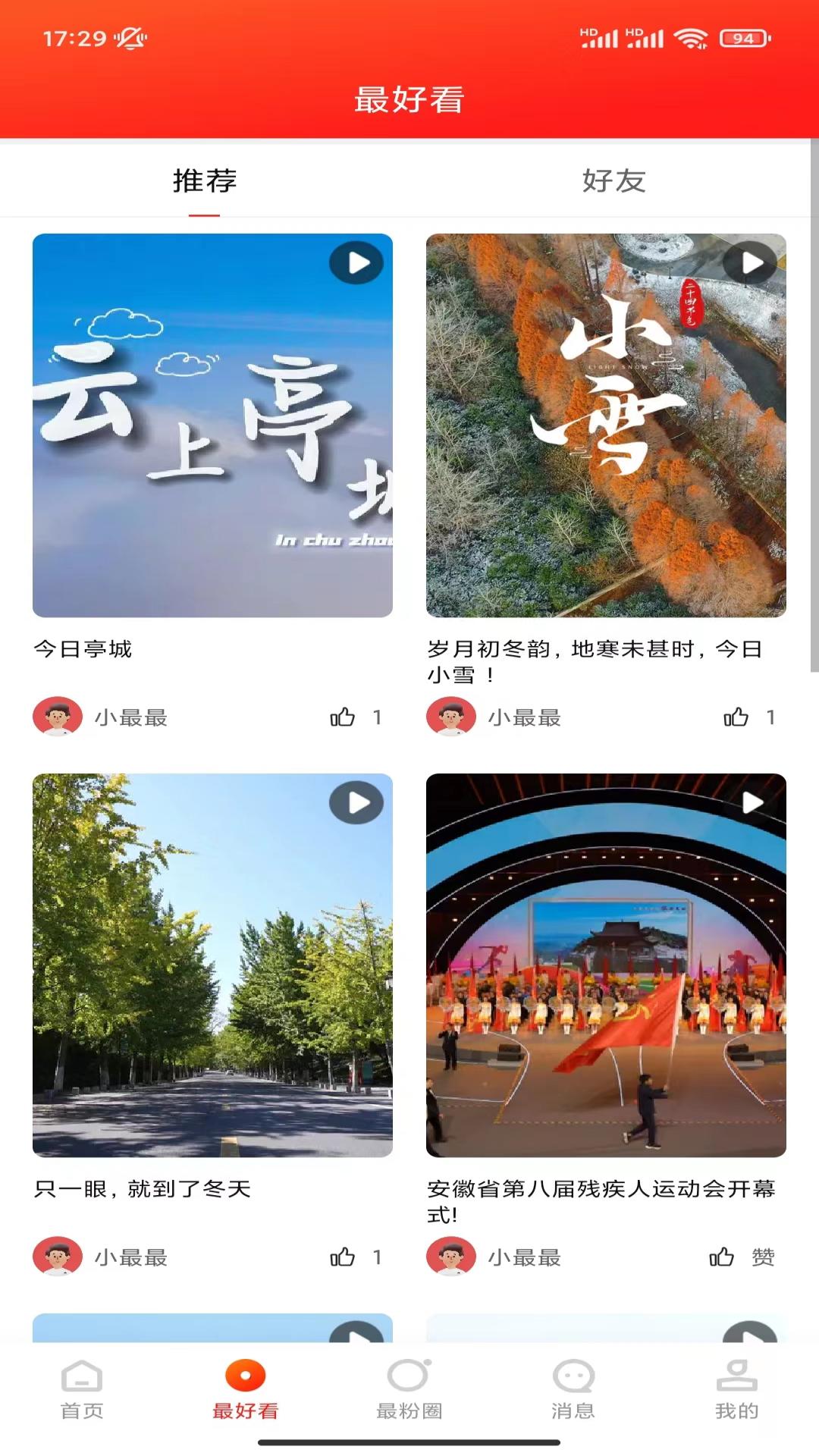Screen dimensions: 819x1456
Task: Tap the like icon on 今日亭城
Action: click(x=345, y=717)
